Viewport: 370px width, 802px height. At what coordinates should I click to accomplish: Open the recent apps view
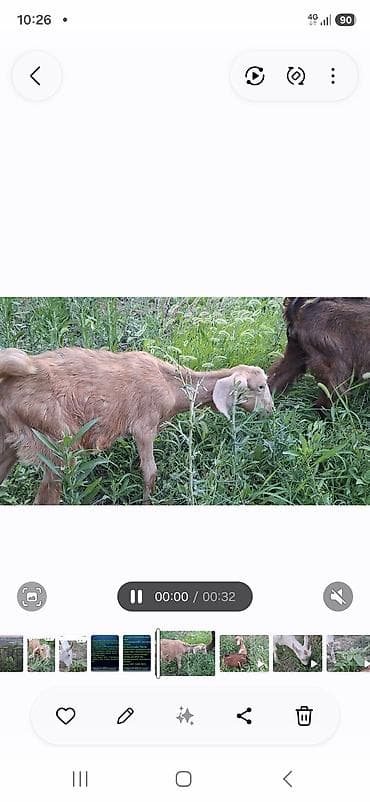coord(80,779)
